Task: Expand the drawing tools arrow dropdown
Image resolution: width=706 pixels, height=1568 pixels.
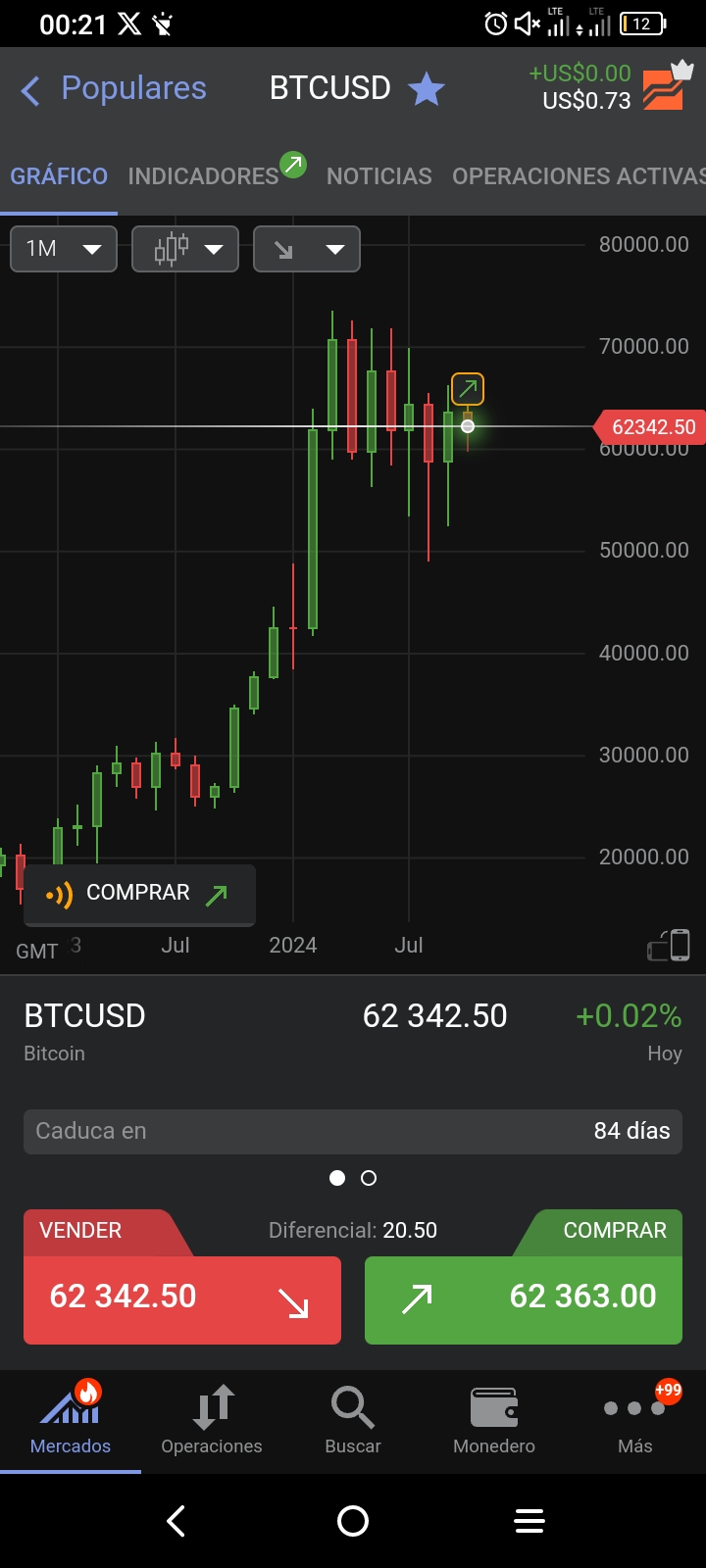Action: (x=307, y=249)
